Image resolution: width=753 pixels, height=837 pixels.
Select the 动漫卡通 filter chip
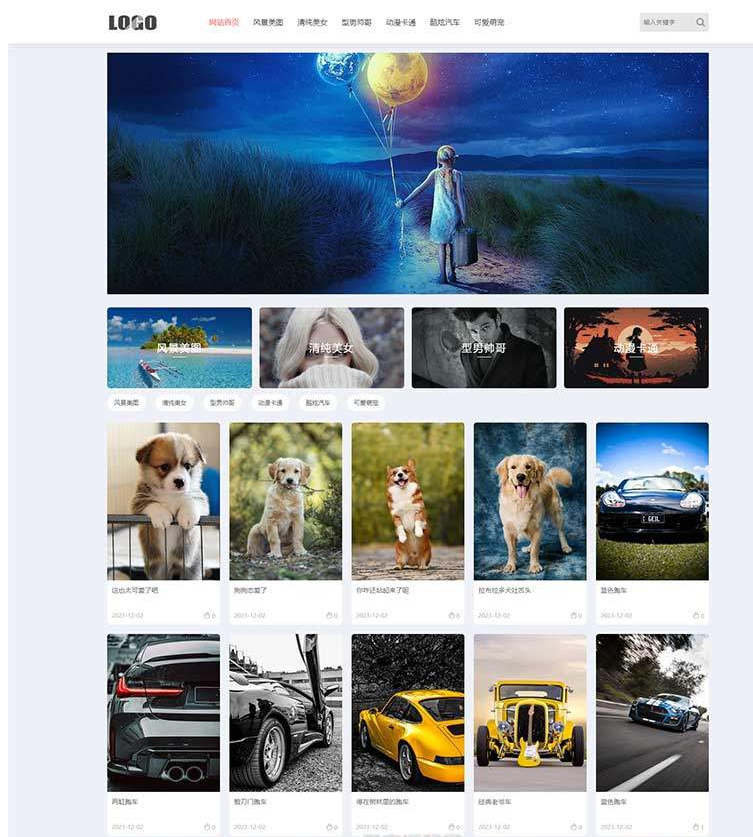point(270,403)
